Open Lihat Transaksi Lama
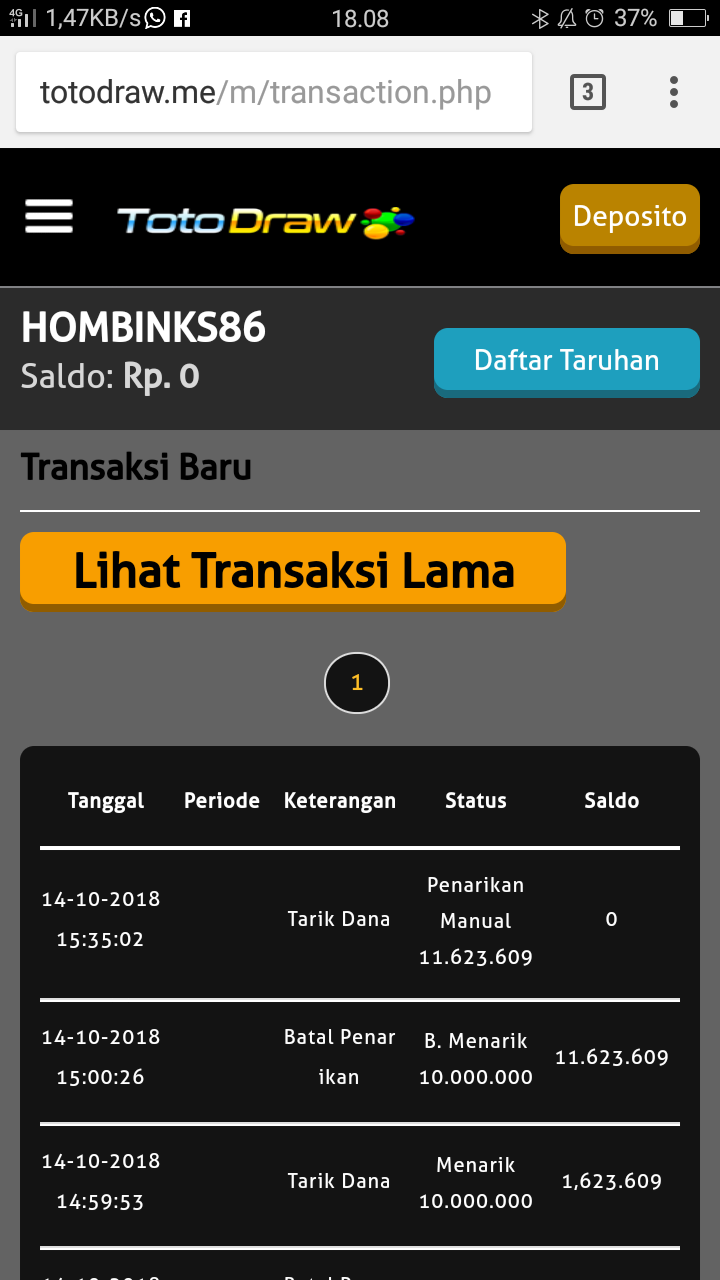The height and width of the screenshot is (1280, 720). pos(293,570)
